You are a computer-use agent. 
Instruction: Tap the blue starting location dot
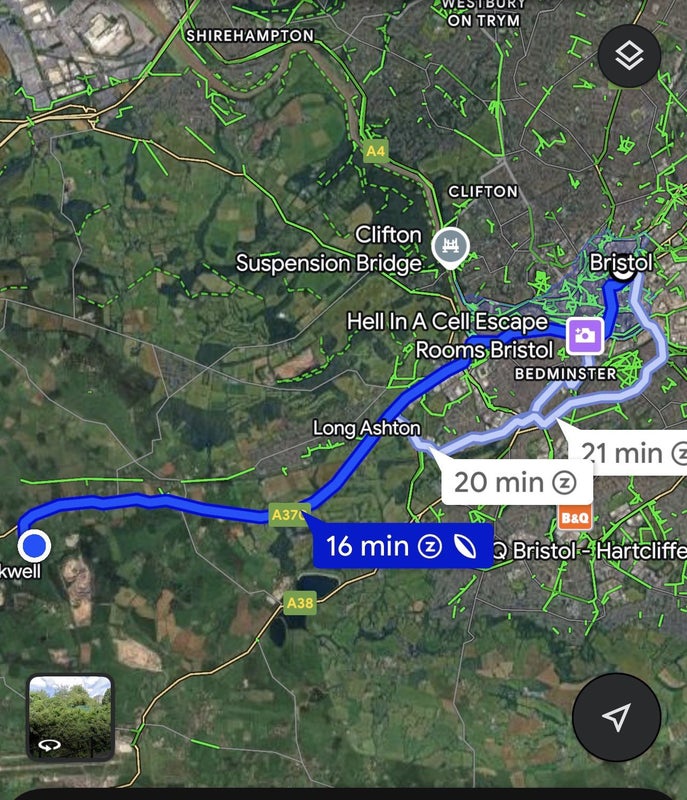pyautogui.click(x=35, y=545)
